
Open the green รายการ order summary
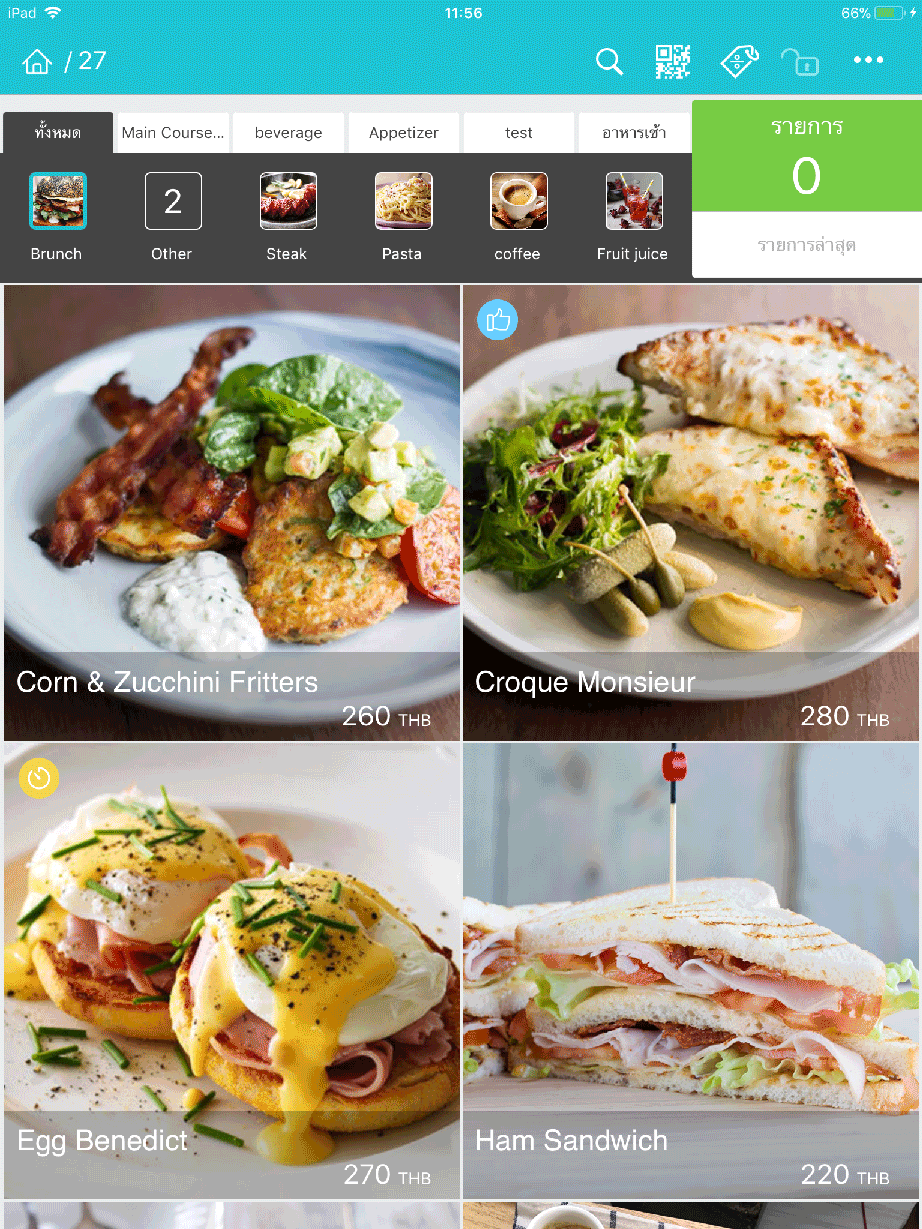806,157
